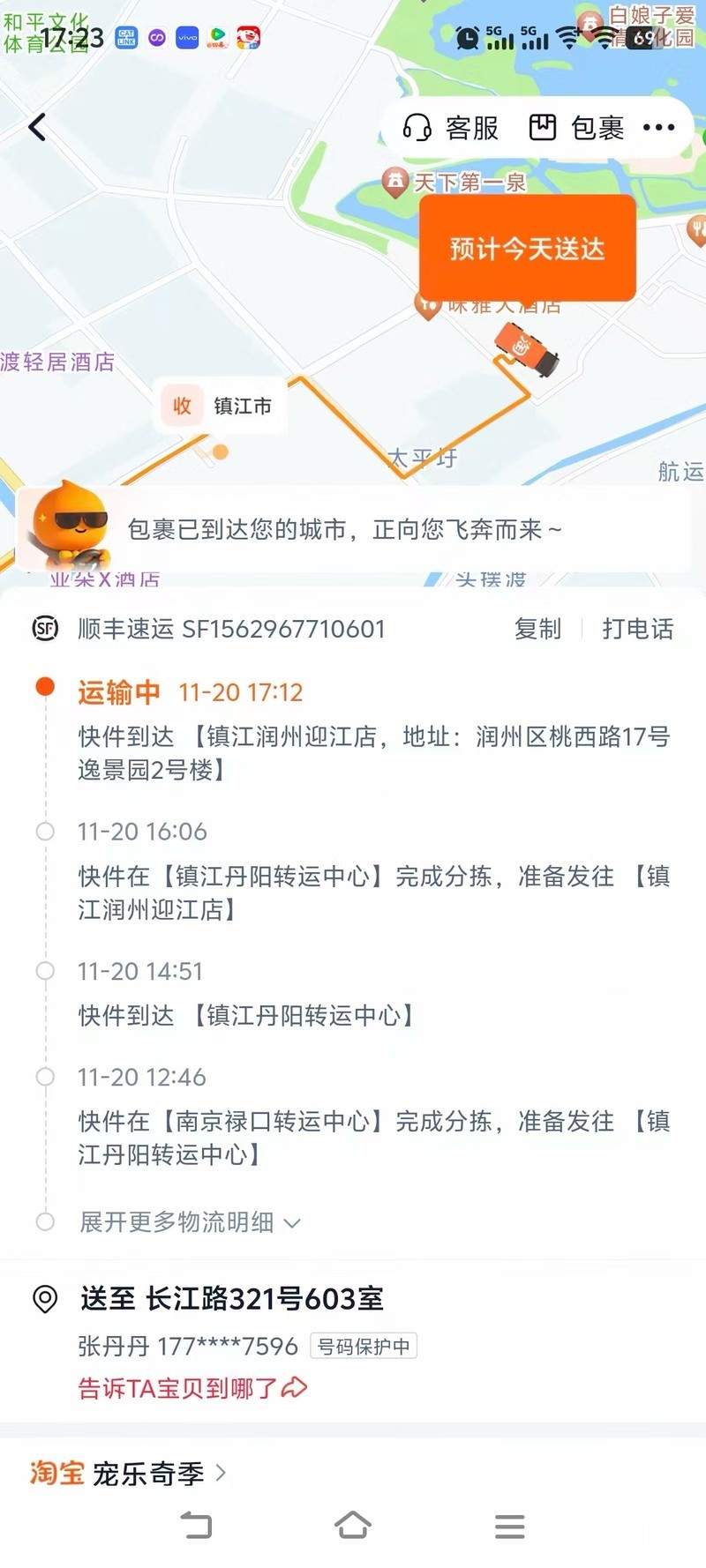This screenshot has width=706, height=1568.
Task: Open recent apps from navigation bar
Action: coord(509,1526)
